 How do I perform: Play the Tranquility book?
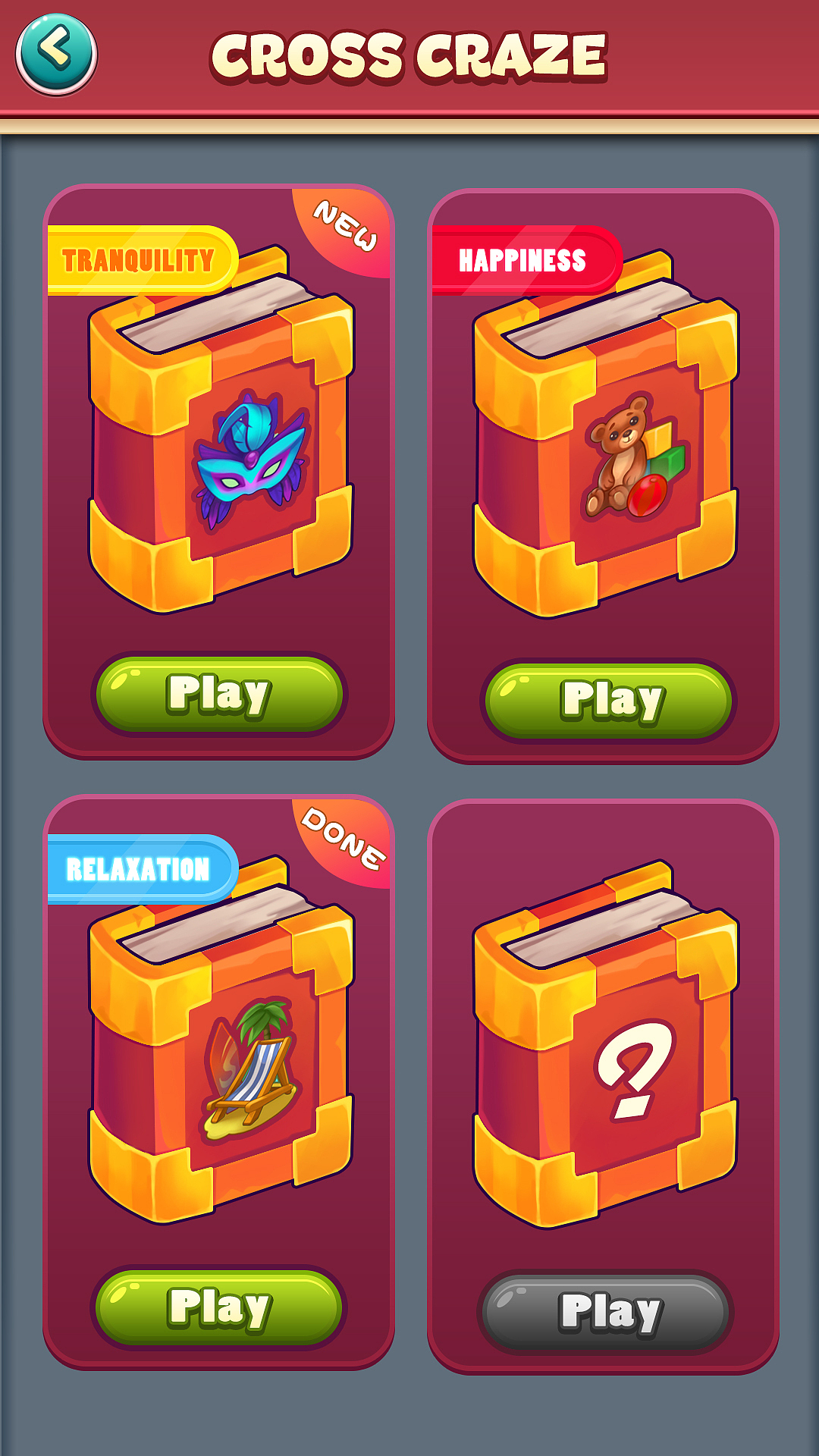(219, 695)
